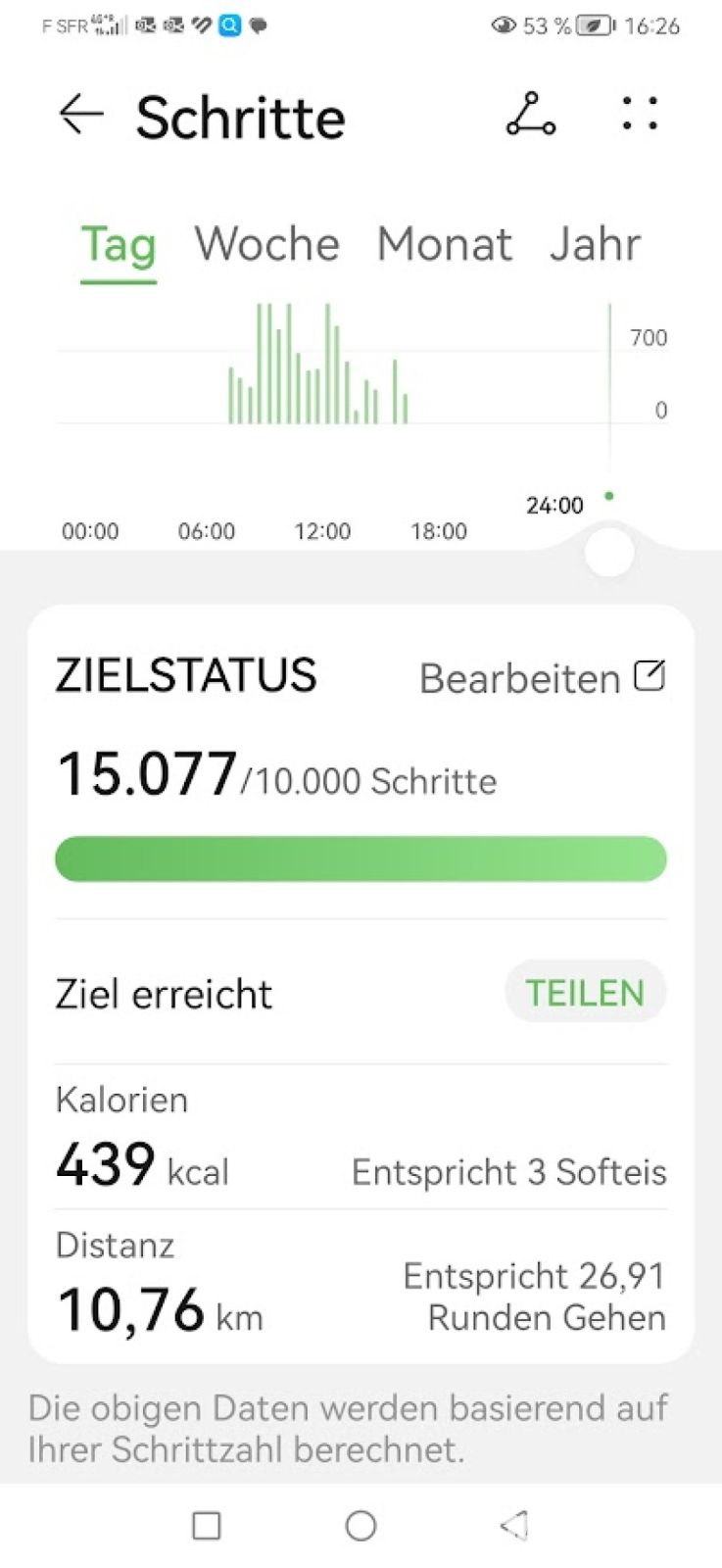The height and width of the screenshot is (1568, 722).
Task: Open the data sources route icon
Action: [x=531, y=115]
